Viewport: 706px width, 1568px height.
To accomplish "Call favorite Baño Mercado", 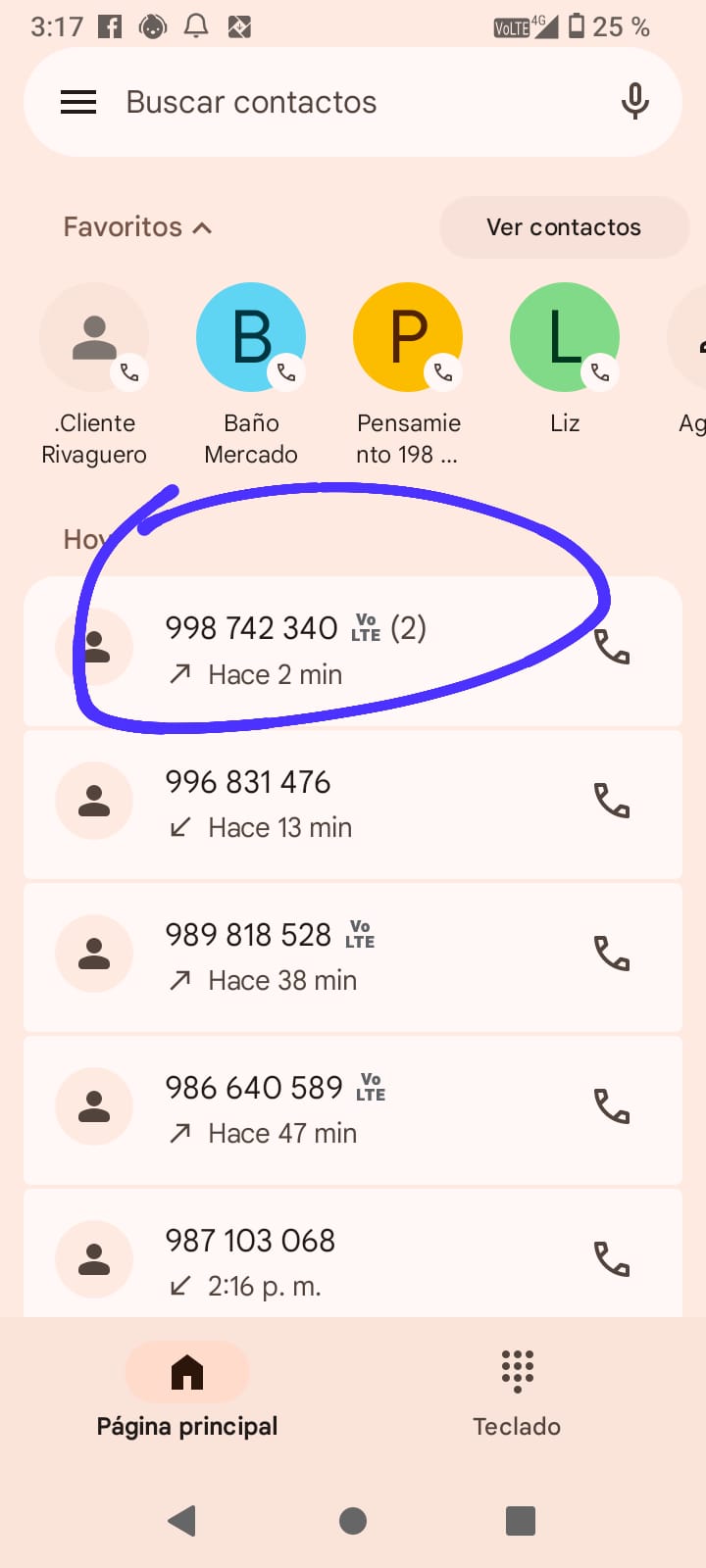I will pyautogui.click(x=251, y=338).
